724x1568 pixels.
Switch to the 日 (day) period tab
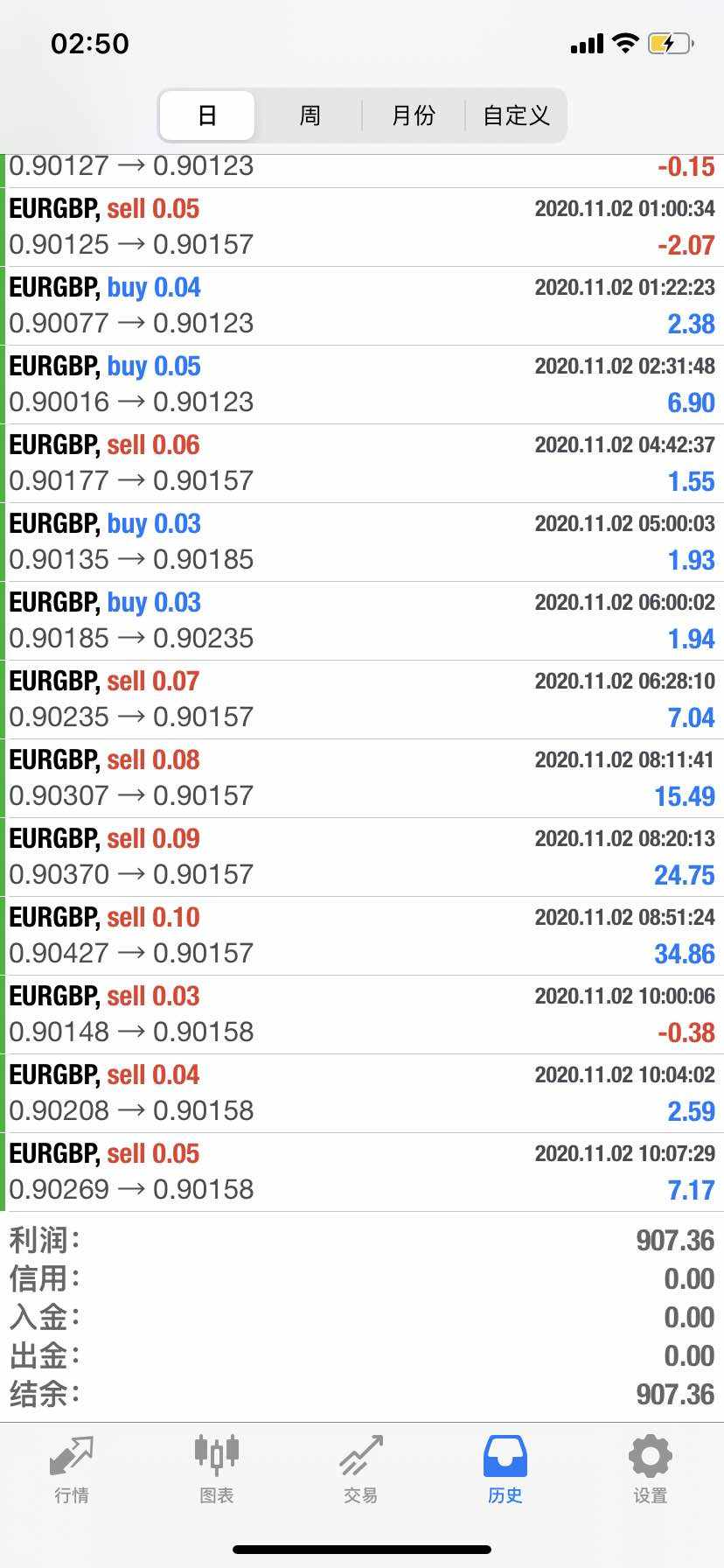click(207, 115)
